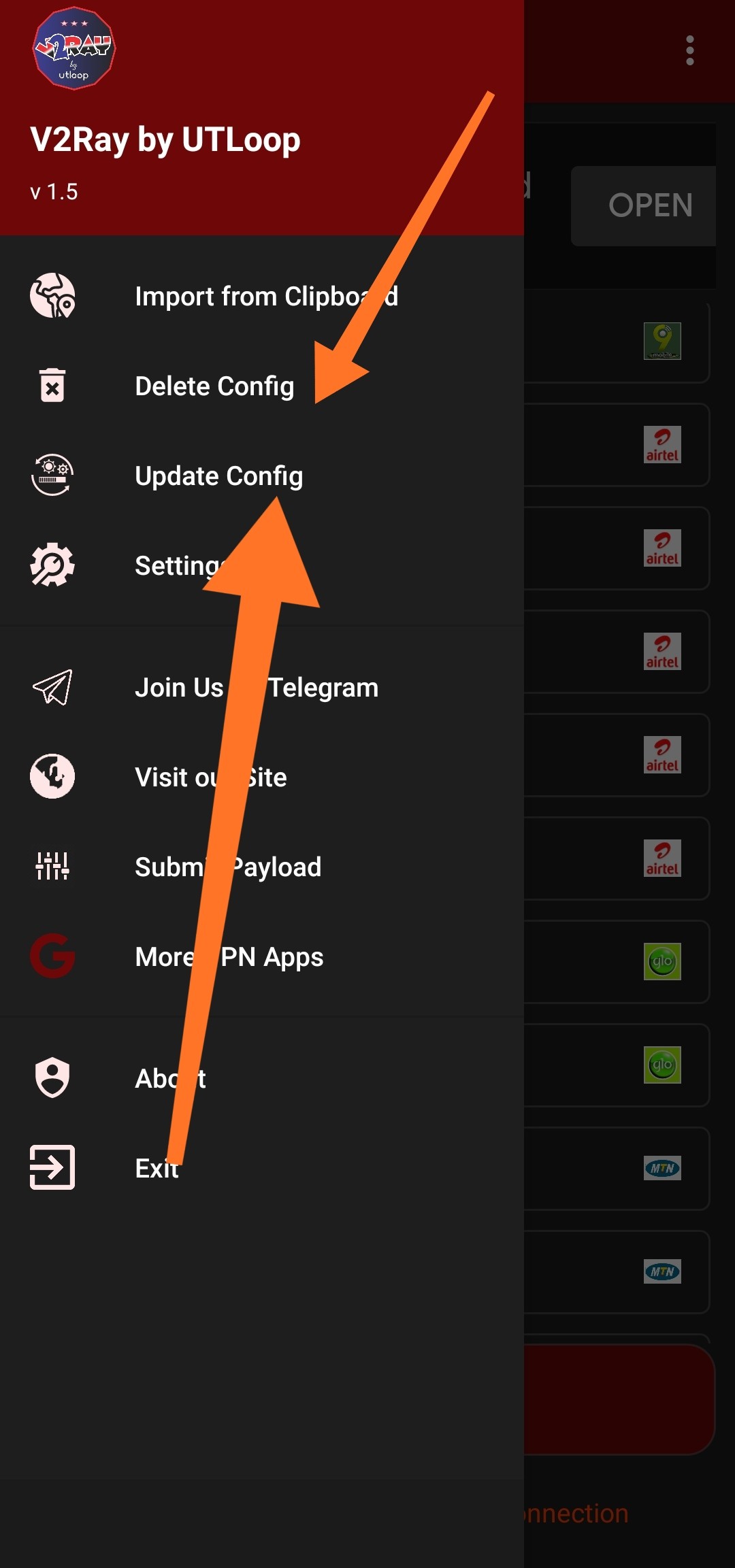Screen dimensions: 735x1568
Task: Open Join Us on Telegram
Action: pos(262,688)
